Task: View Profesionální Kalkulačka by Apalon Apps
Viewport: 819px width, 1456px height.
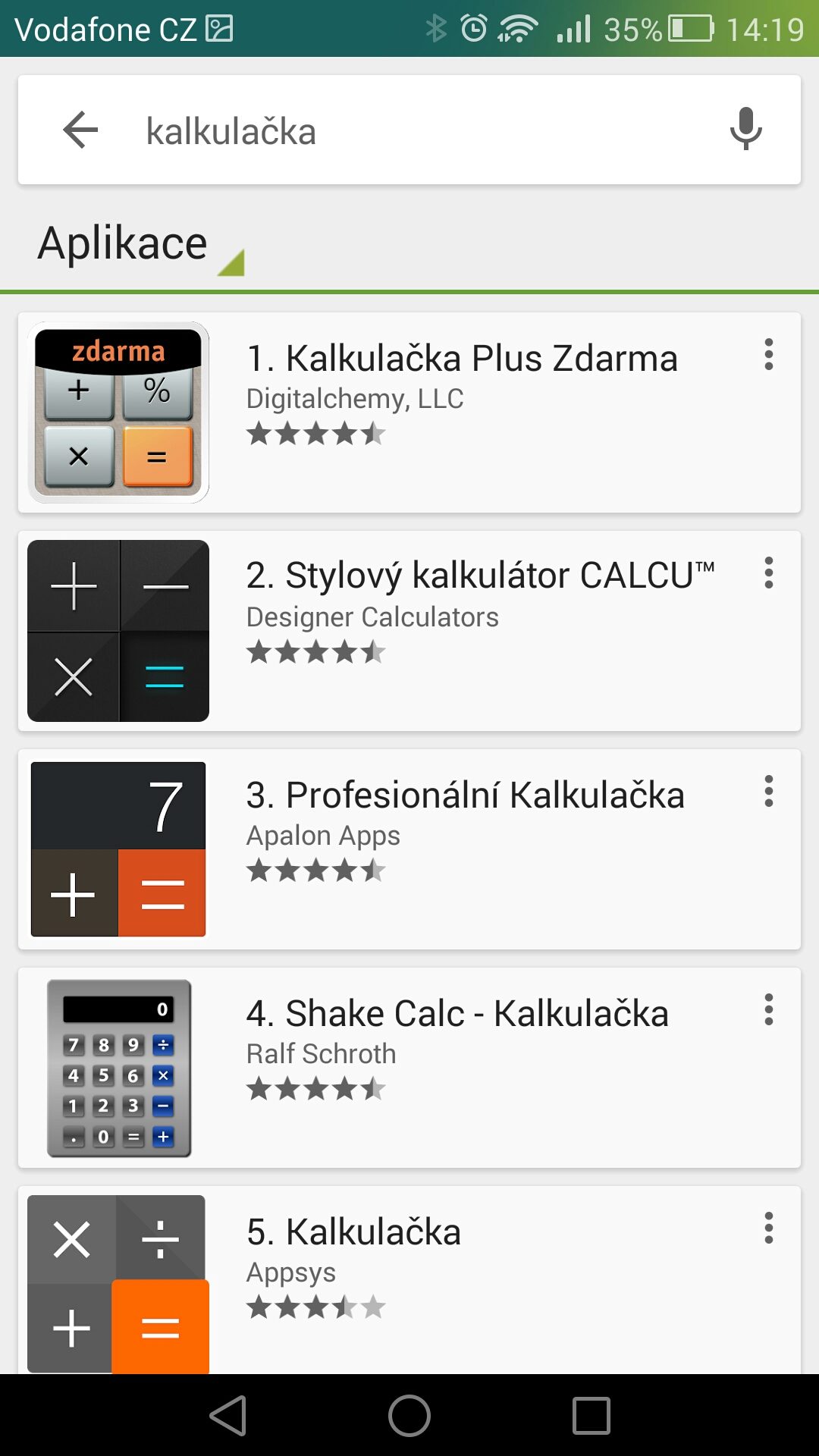Action: (x=409, y=849)
